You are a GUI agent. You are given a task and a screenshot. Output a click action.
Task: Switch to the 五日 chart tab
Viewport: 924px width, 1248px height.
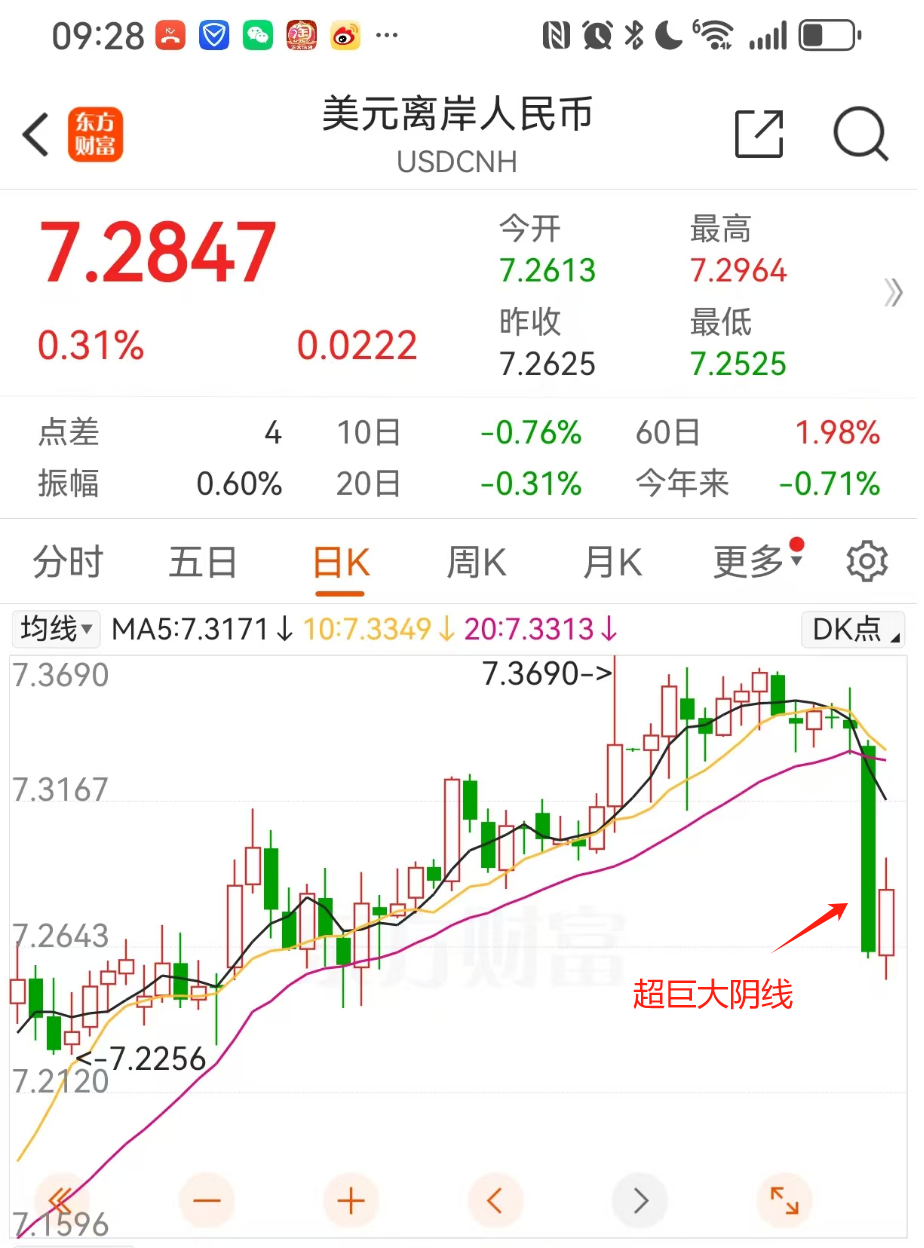[203, 563]
